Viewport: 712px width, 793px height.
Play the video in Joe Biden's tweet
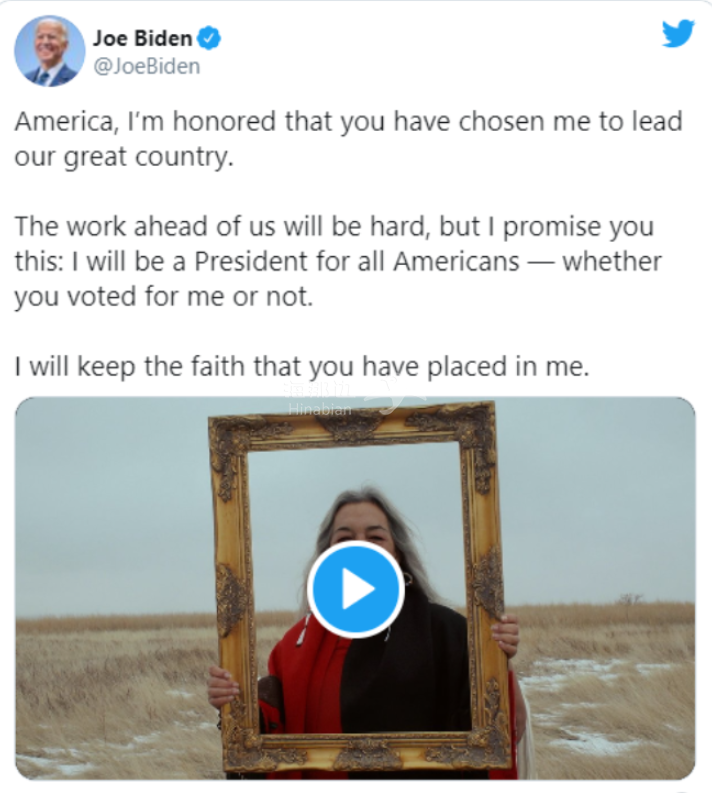coord(355,590)
